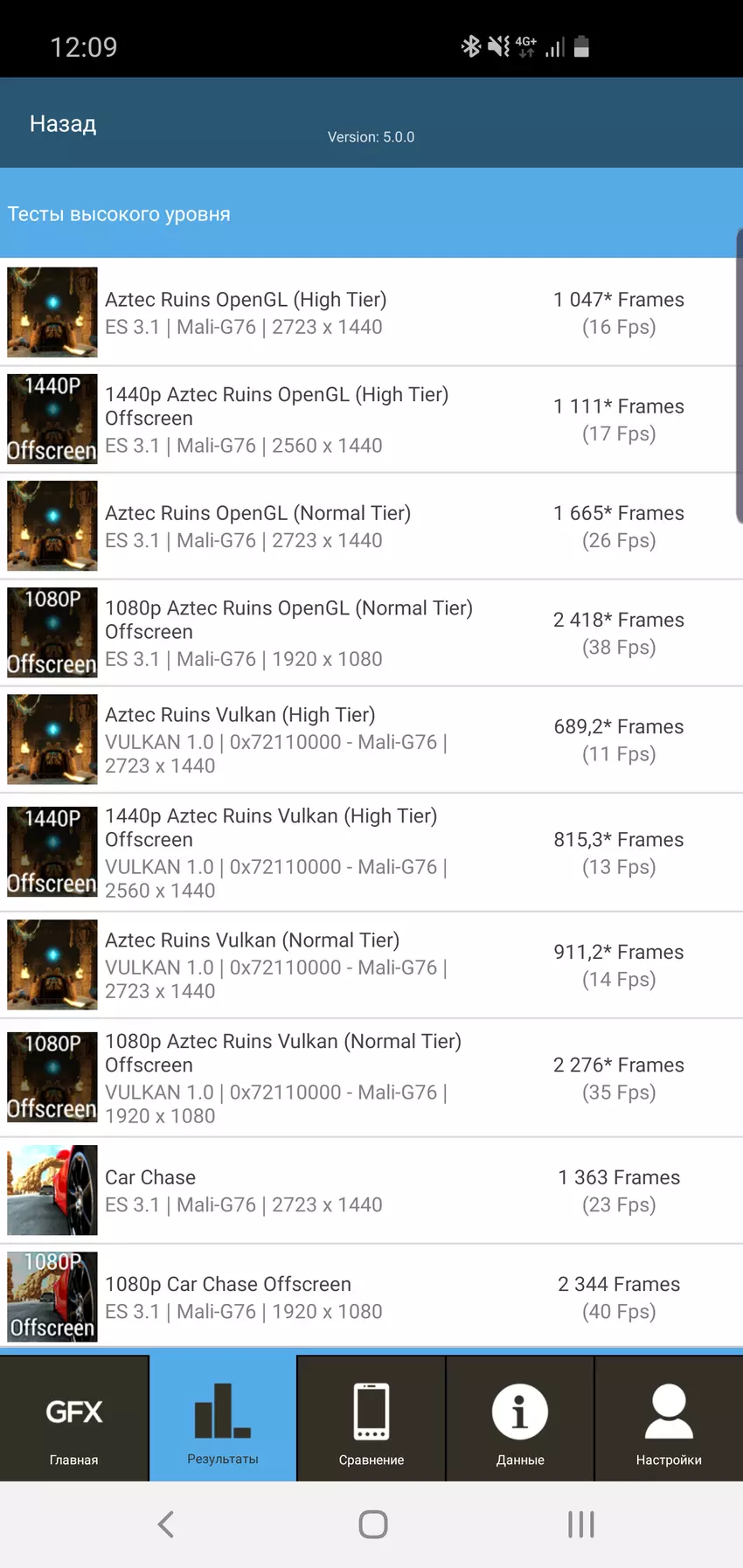Go to the Сравнение tab
The height and width of the screenshot is (1568, 743).
[x=371, y=1419]
